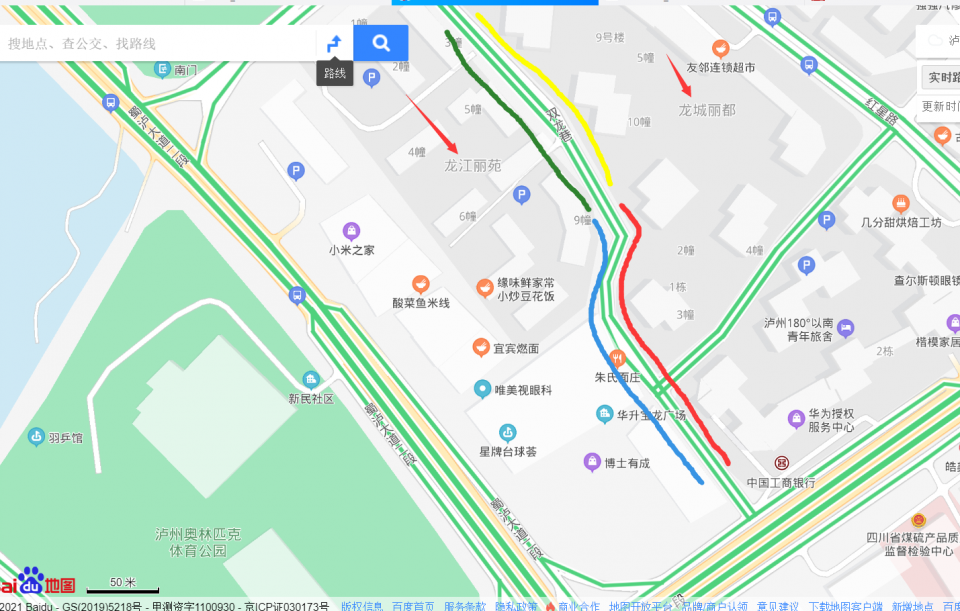Select the 朱氏面庄 restaurant marker
Image resolution: width=960 pixels, height=611 pixels.
(x=618, y=358)
